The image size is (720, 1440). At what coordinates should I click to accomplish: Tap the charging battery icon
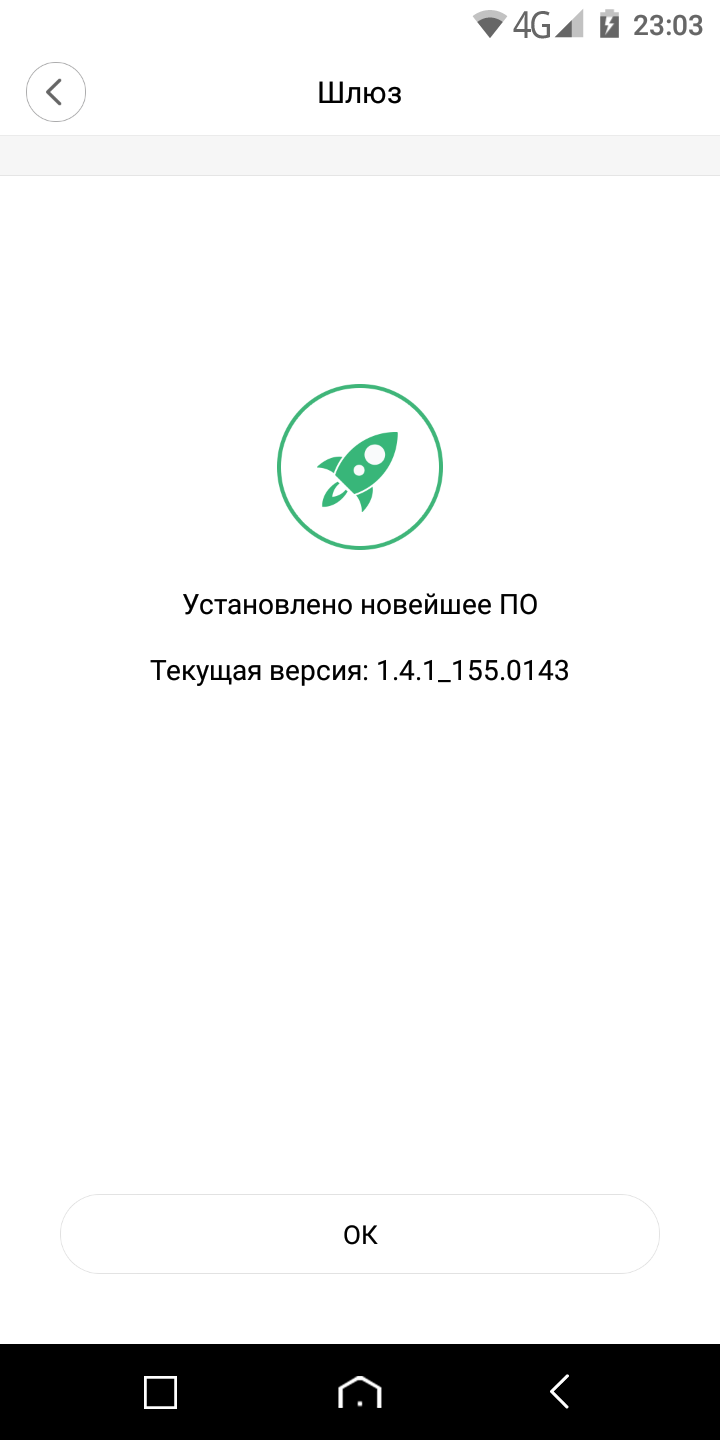(610, 25)
